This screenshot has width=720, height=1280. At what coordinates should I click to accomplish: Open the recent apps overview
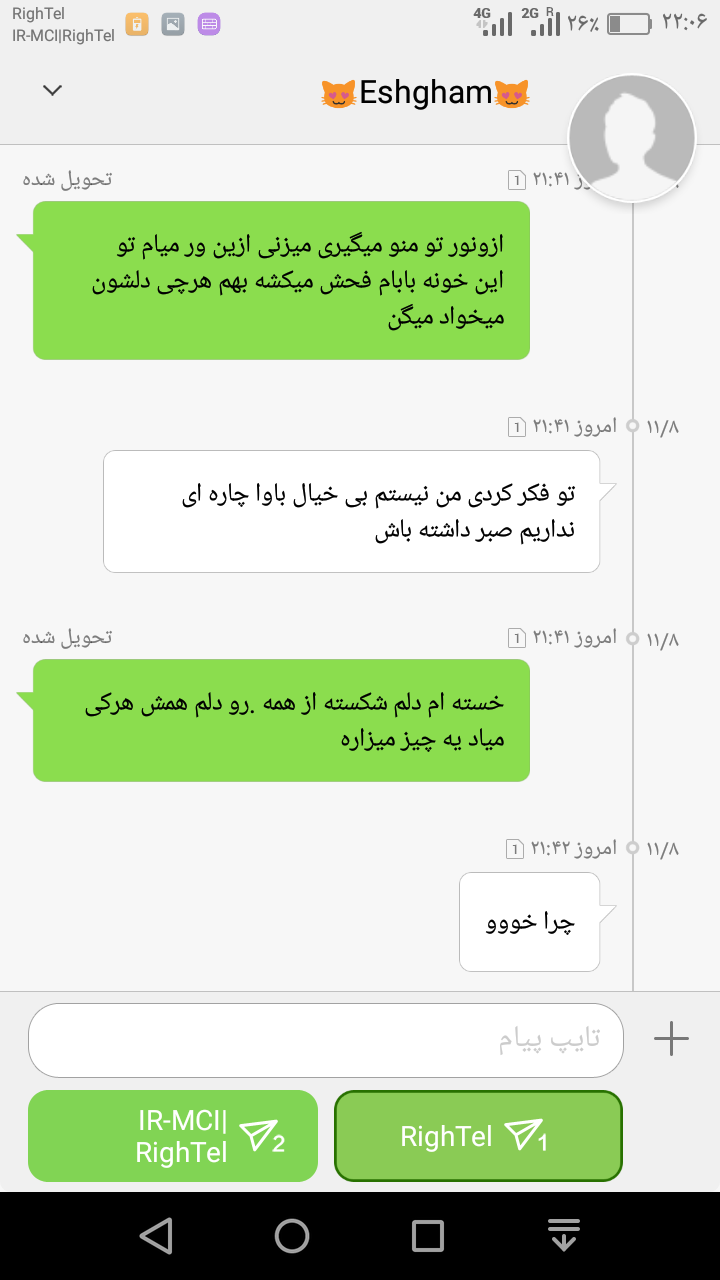click(x=428, y=1236)
